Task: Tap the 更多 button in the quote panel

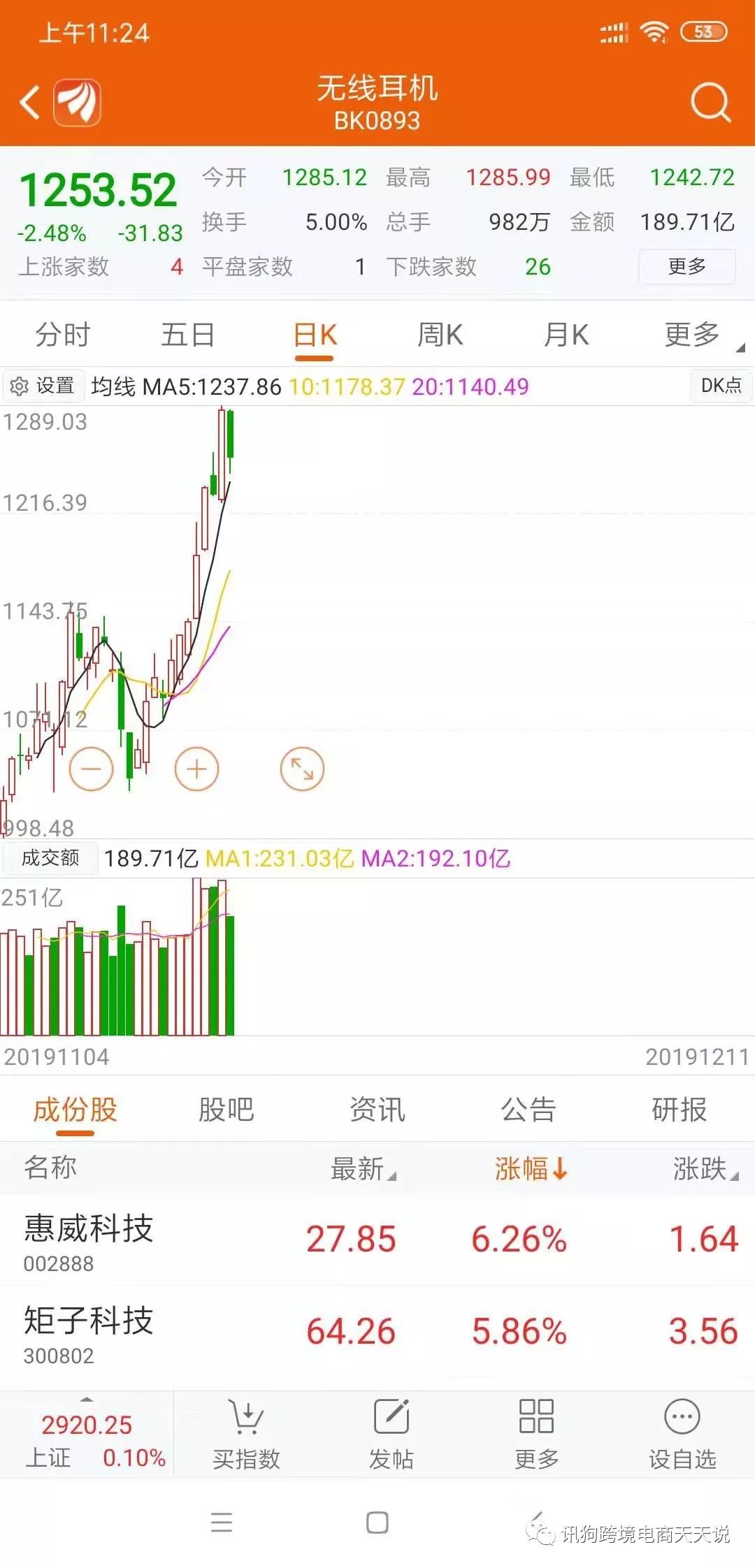Action: [x=686, y=266]
